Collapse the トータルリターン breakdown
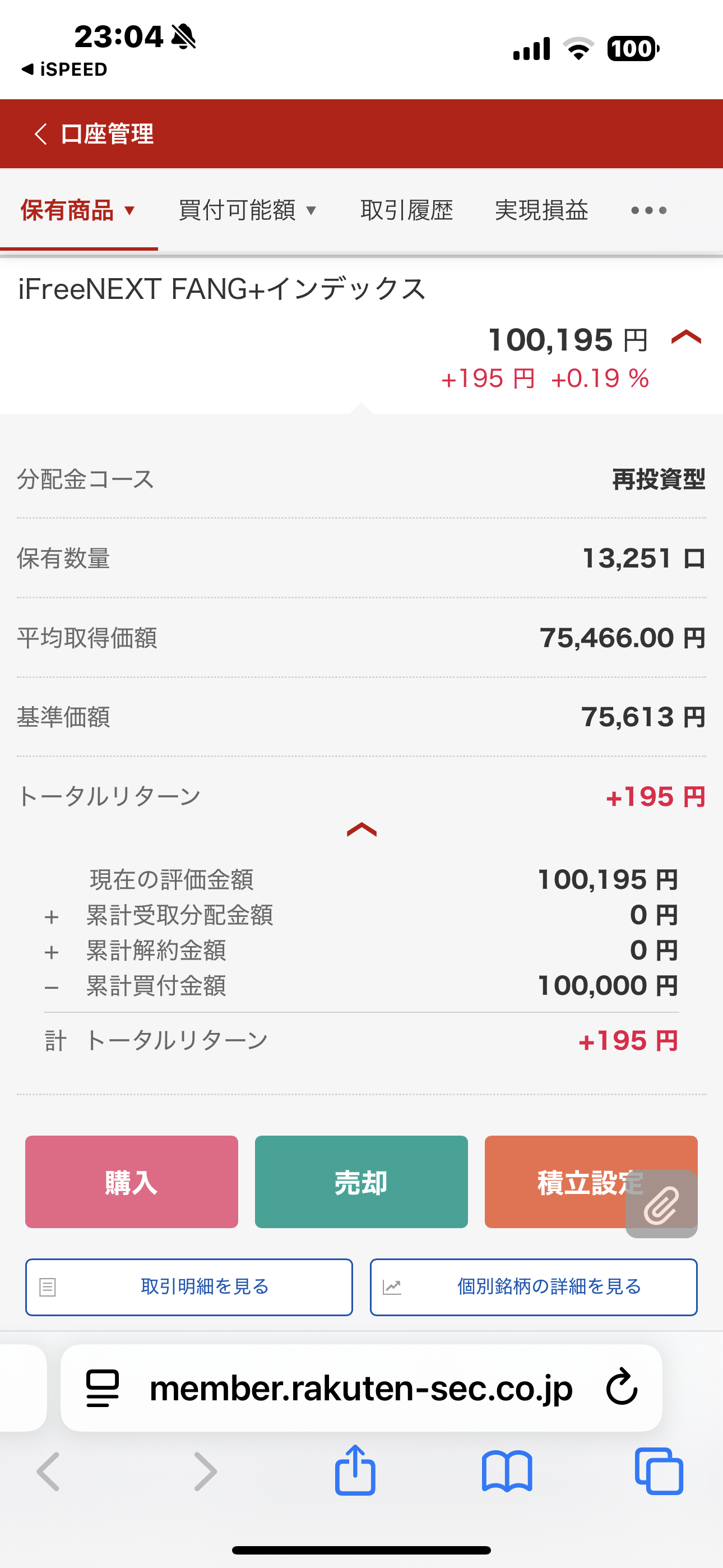Viewport: 723px width, 1568px height. [x=361, y=829]
